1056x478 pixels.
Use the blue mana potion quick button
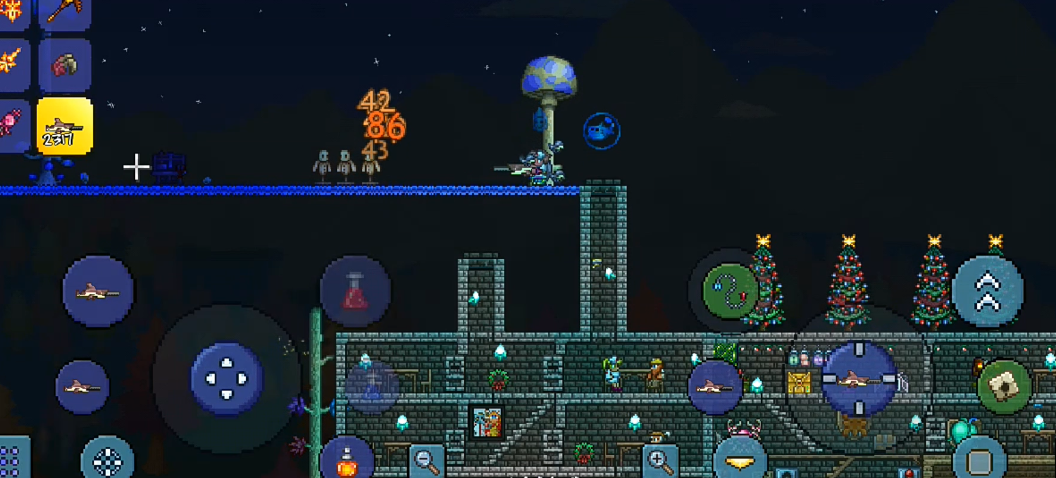372,387
